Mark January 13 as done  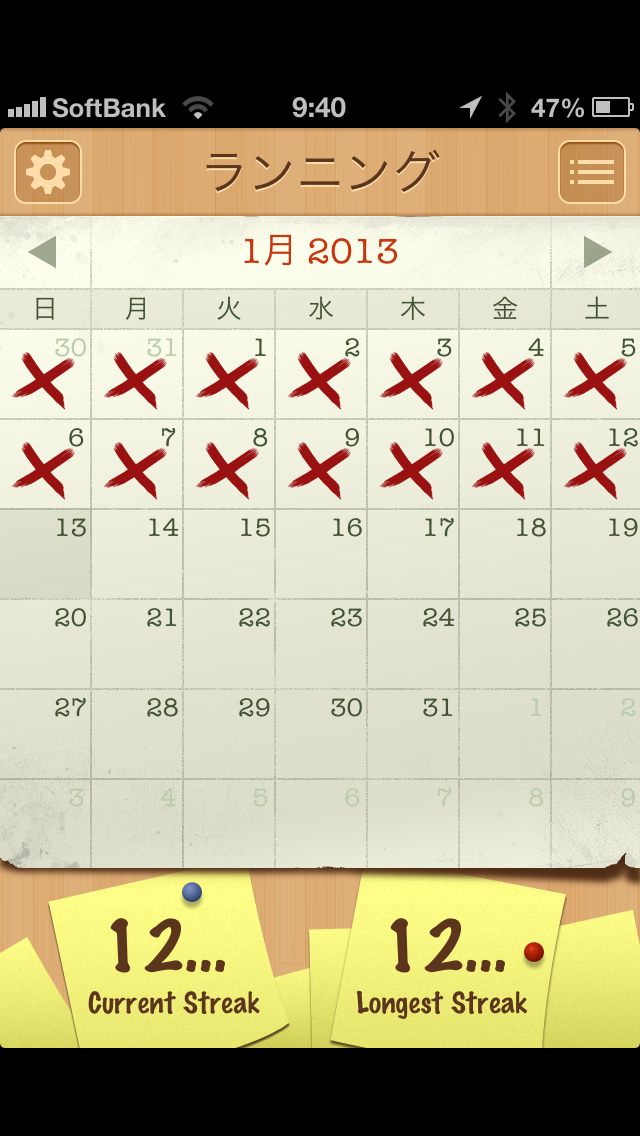pyautogui.click(x=45, y=554)
